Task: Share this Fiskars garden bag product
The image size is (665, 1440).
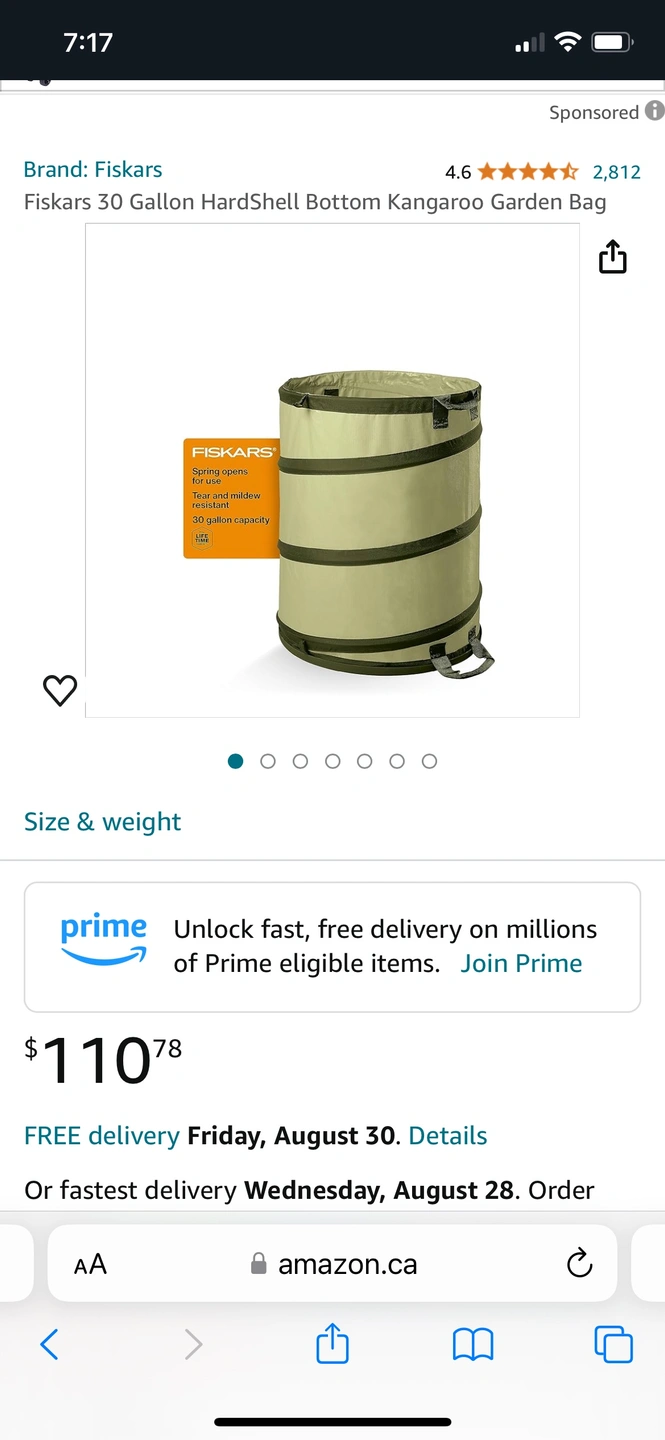Action: [x=612, y=257]
